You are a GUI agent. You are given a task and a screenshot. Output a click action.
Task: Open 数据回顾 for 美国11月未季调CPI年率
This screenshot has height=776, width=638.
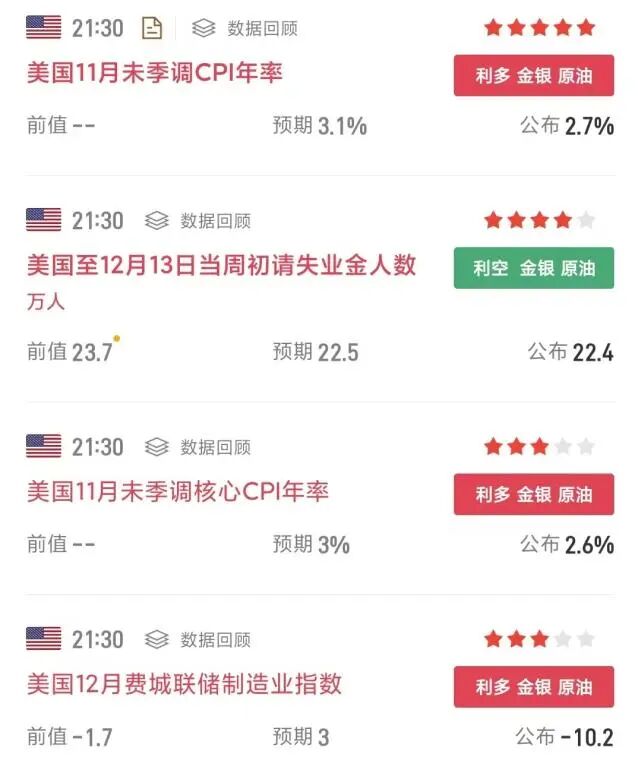[245, 29]
